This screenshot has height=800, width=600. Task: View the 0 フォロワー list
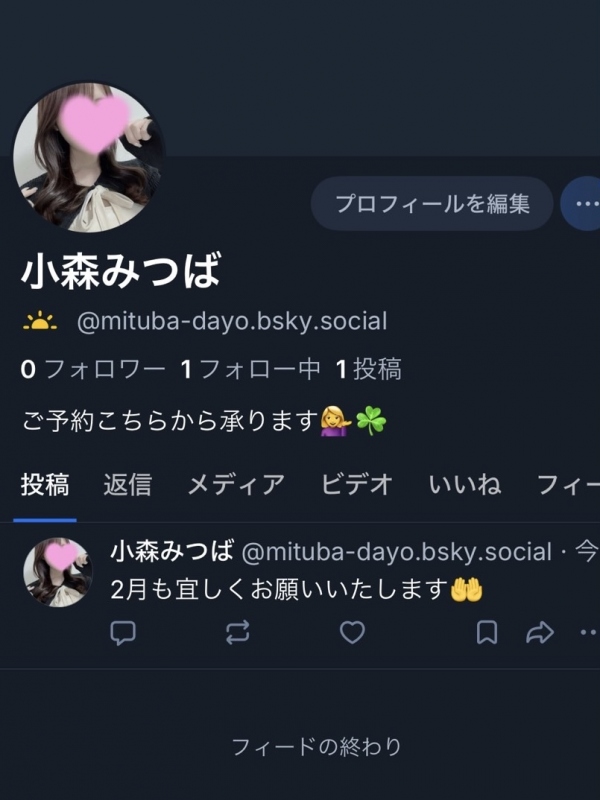click(93, 370)
